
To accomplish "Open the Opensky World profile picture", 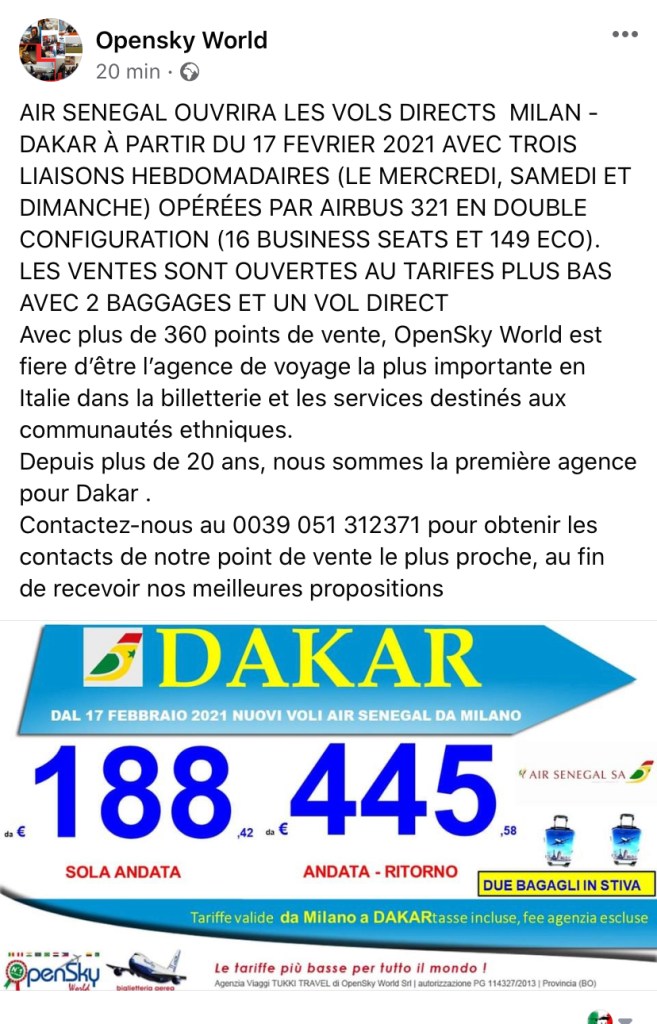I will click(50, 50).
